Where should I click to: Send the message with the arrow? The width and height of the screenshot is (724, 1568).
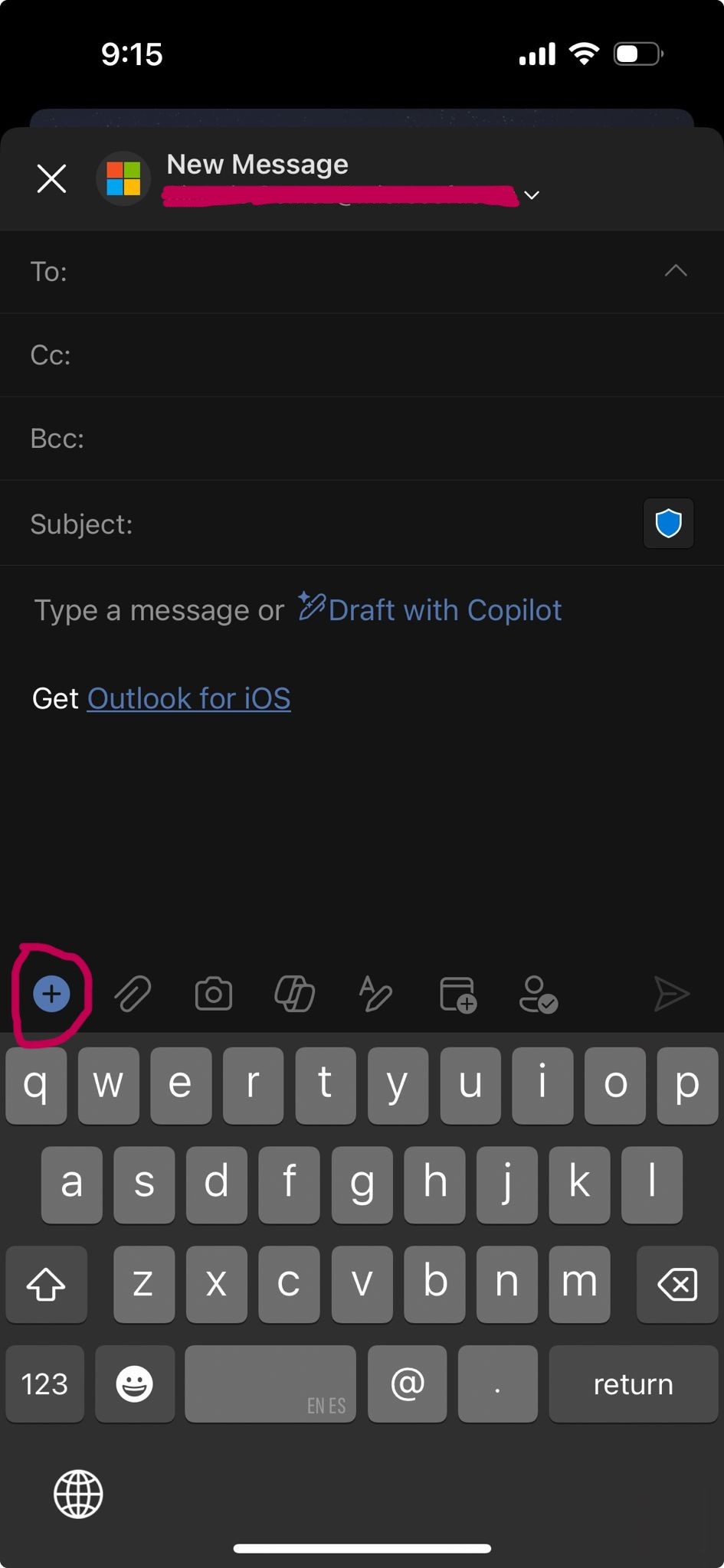click(672, 994)
